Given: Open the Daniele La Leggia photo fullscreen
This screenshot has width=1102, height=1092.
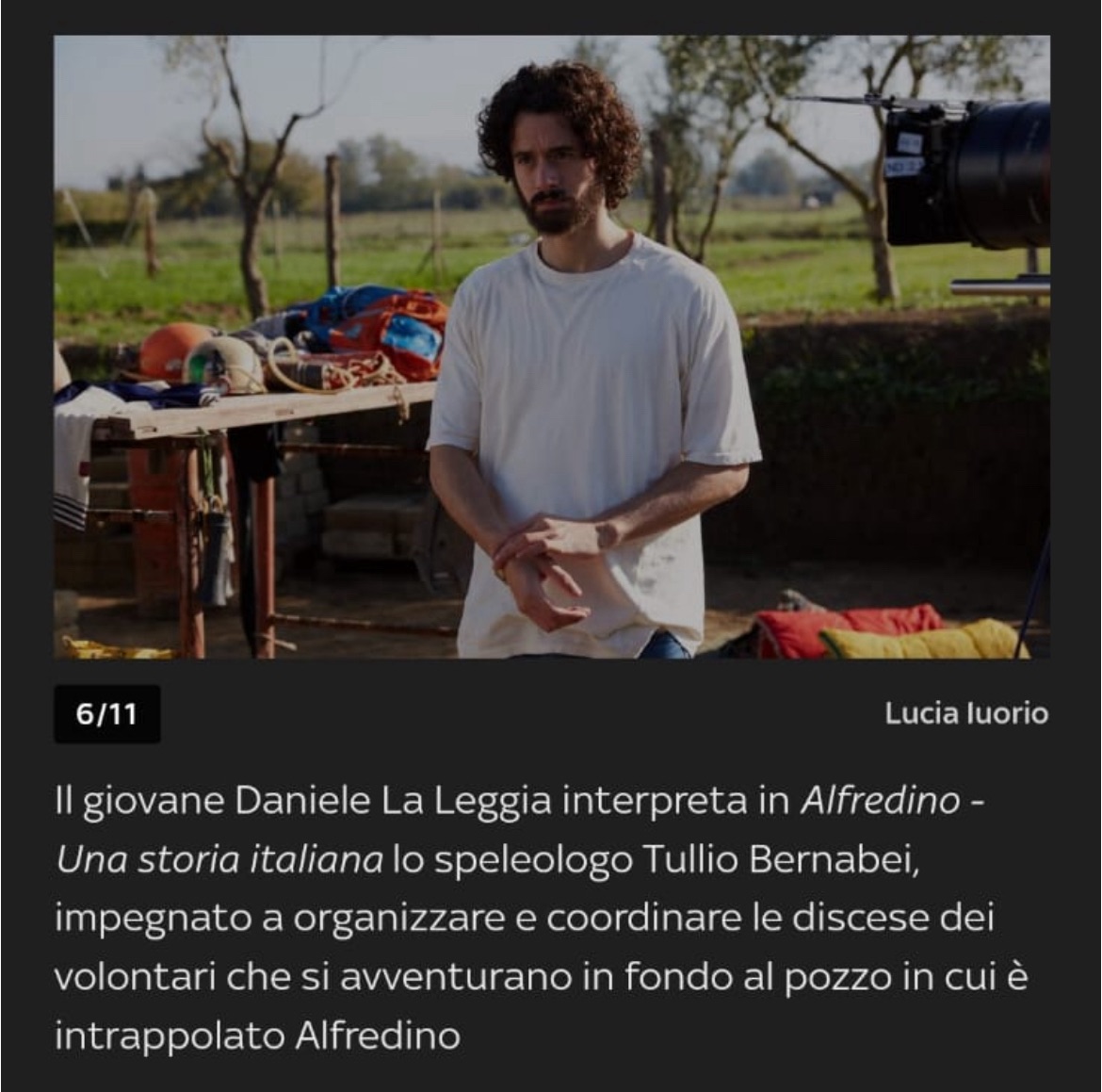Looking at the screenshot, I should [551, 347].
